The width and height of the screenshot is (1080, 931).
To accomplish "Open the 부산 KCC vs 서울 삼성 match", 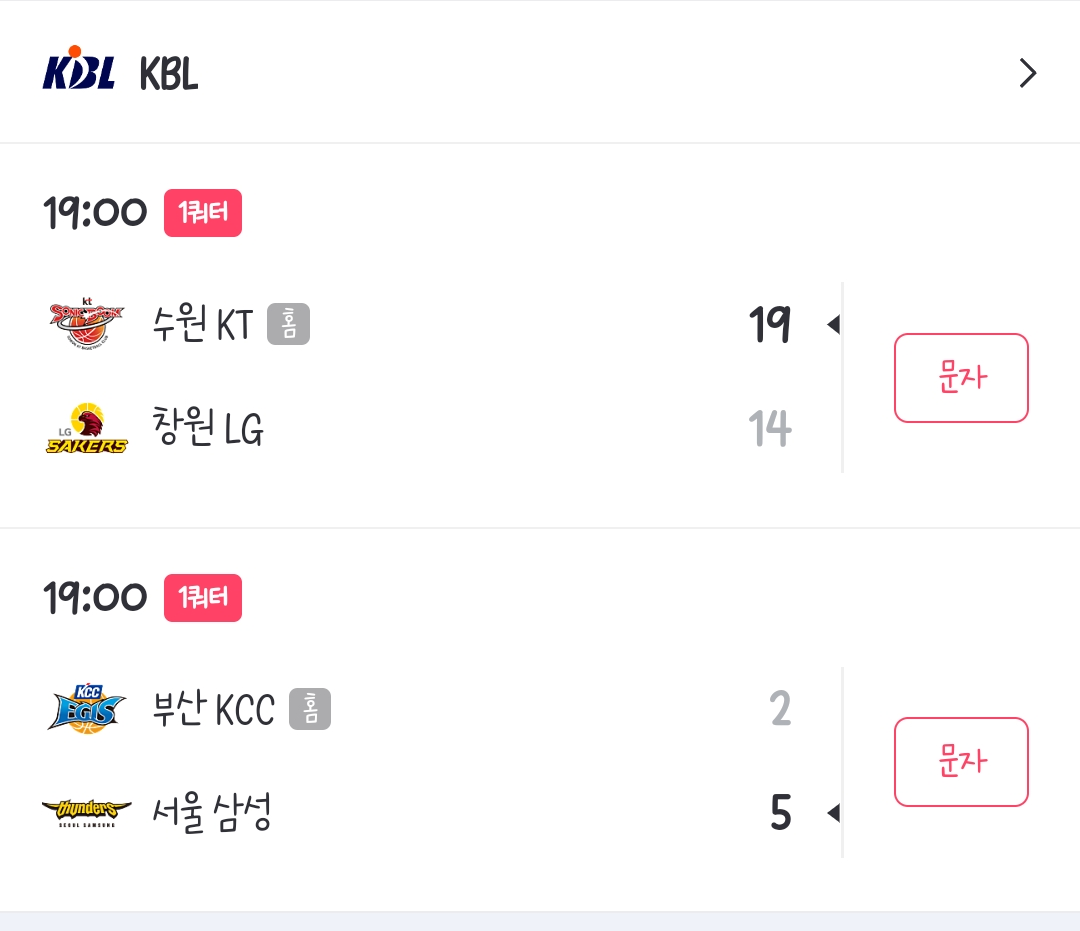I will click(420, 761).
